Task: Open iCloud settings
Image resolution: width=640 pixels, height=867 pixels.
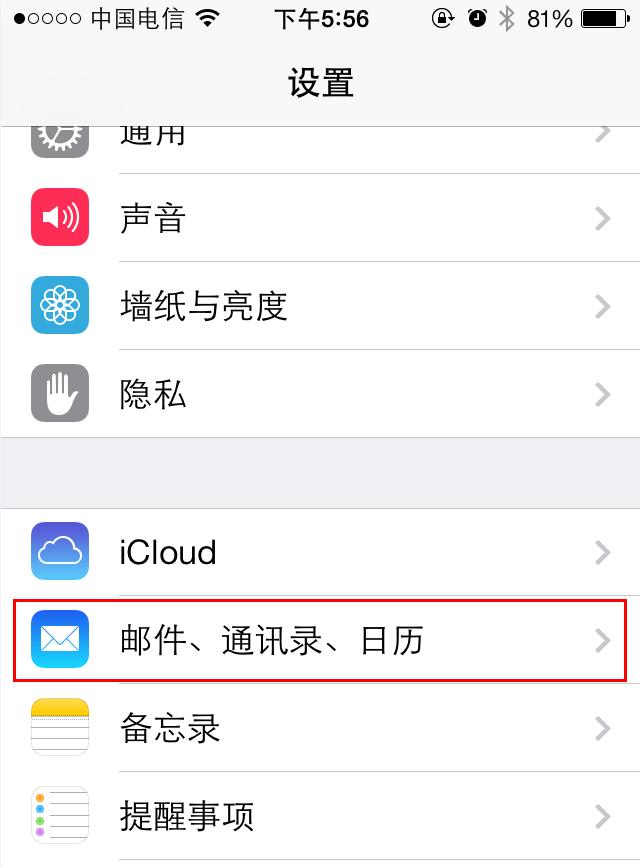Action: coord(320,552)
